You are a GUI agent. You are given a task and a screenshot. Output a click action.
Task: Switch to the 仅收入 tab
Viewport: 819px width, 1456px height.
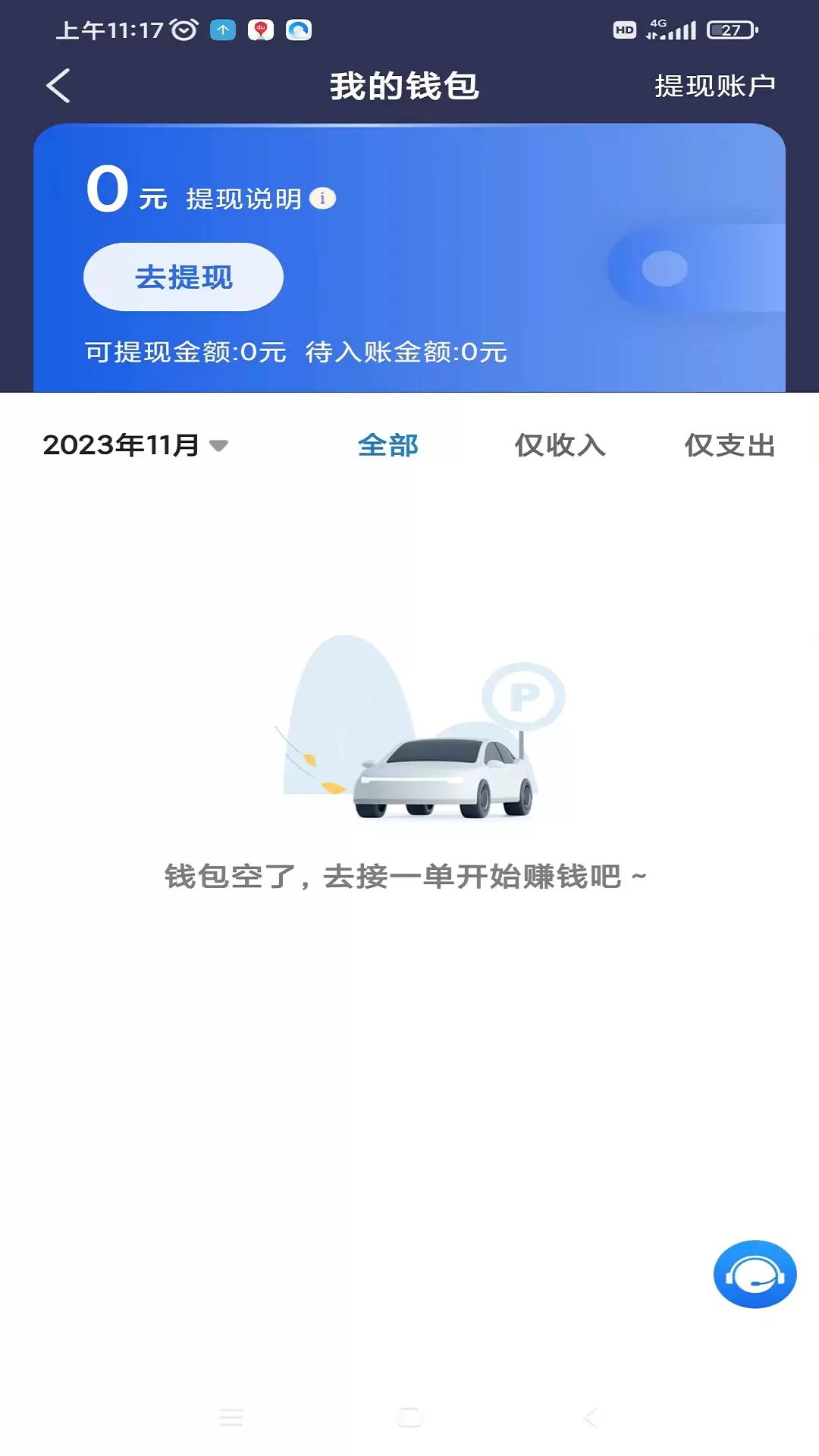pos(560,447)
